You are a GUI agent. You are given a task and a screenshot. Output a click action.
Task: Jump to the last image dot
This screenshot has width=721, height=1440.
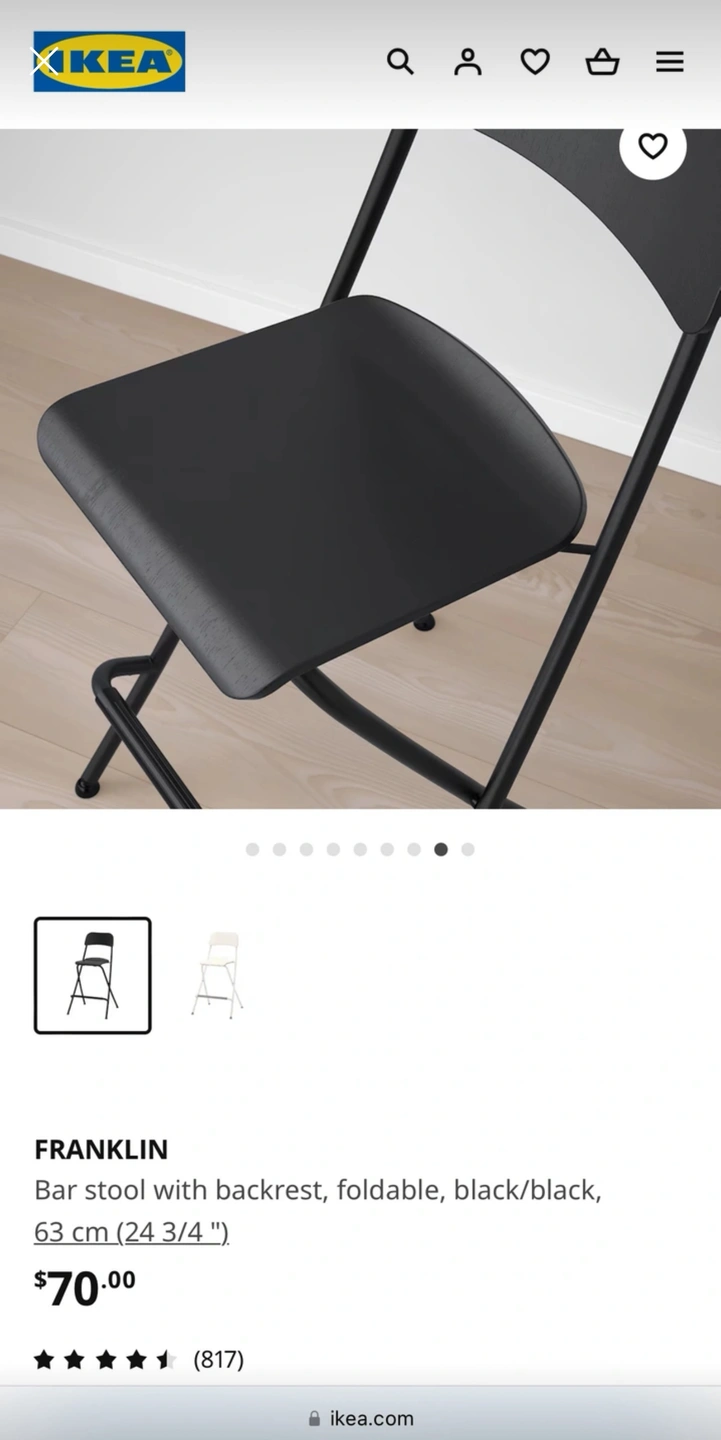point(468,849)
